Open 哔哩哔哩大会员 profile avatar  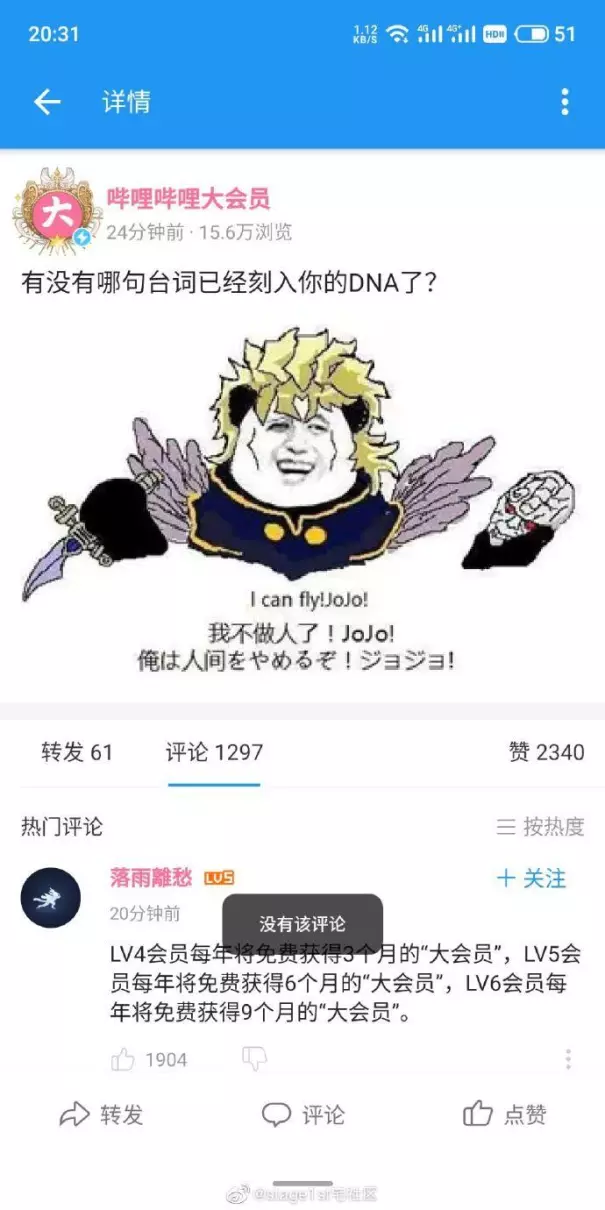coord(57,212)
